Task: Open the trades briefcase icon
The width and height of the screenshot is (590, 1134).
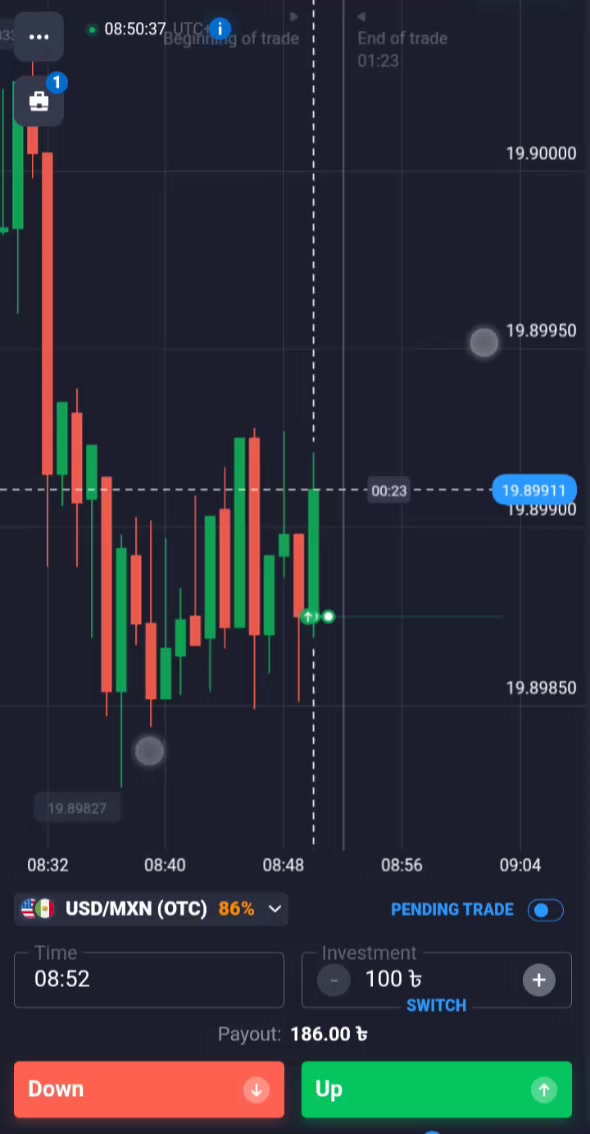Action: click(x=38, y=101)
